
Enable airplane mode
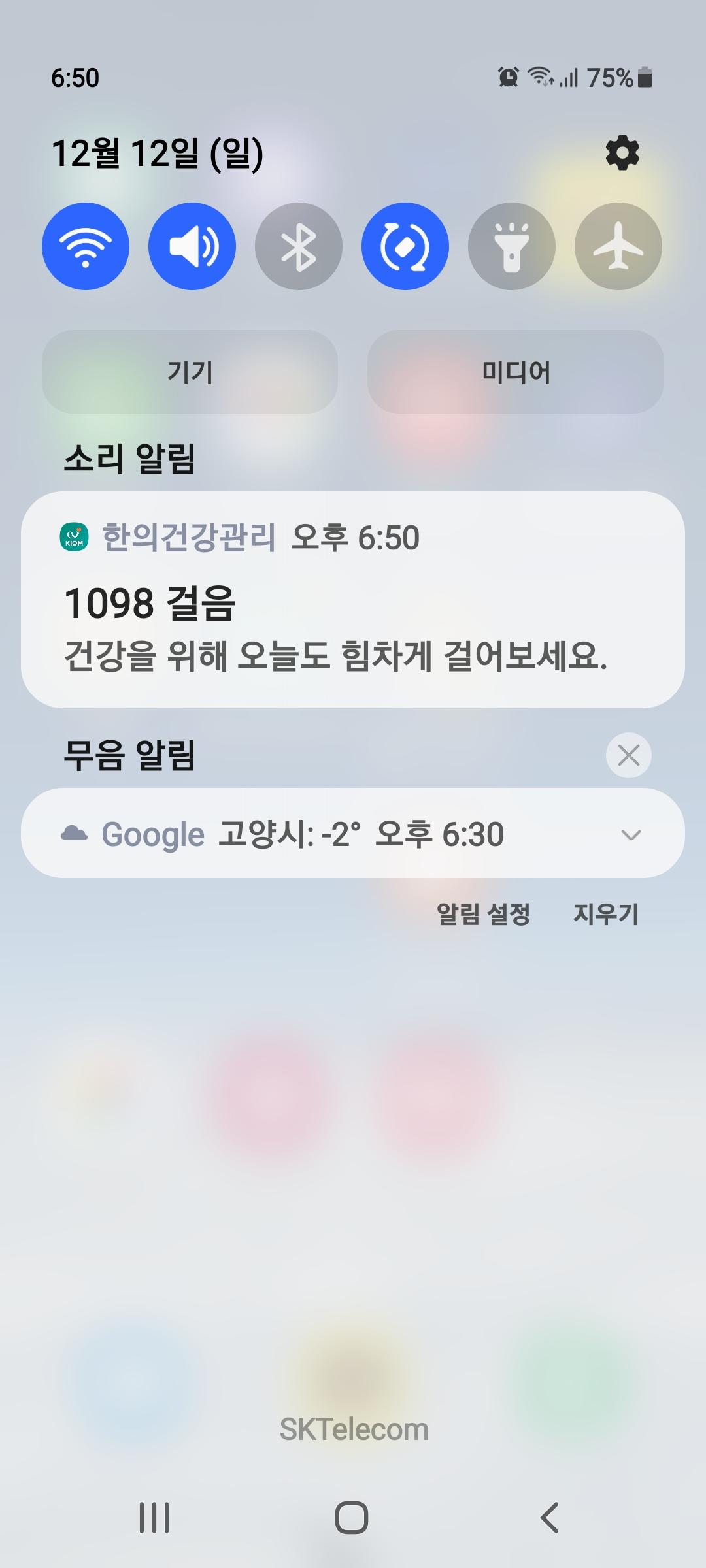[x=618, y=246]
